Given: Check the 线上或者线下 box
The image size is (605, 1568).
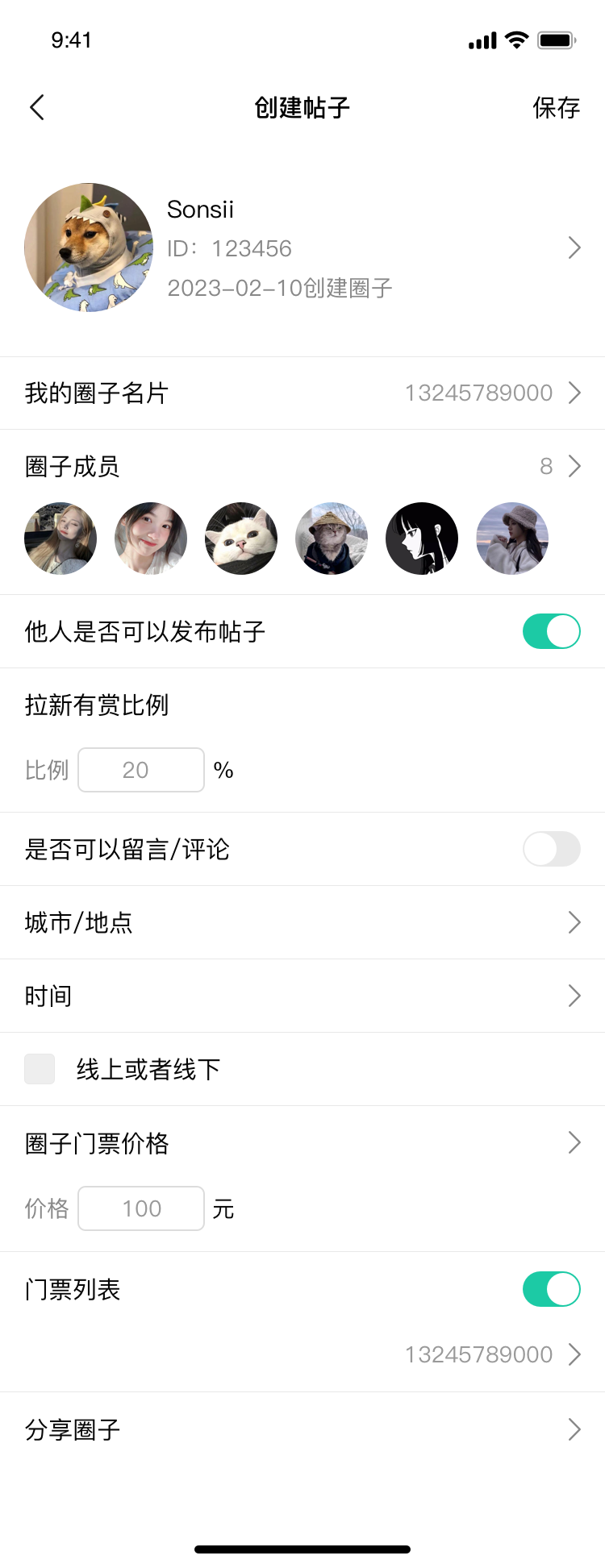Looking at the screenshot, I should 40,1069.
